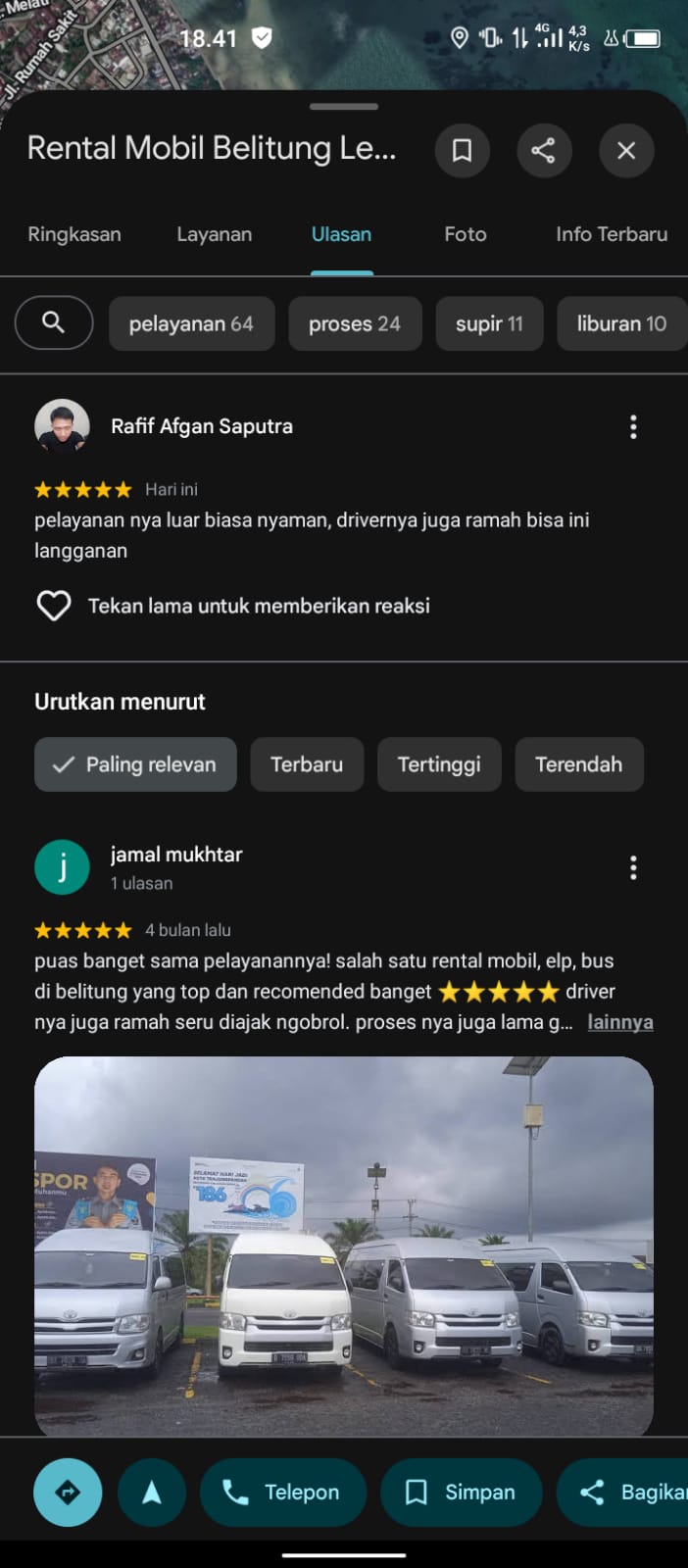The width and height of the screenshot is (688, 1568).
Task: Filter reviews by proses chip
Action: click(x=355, y=323)
